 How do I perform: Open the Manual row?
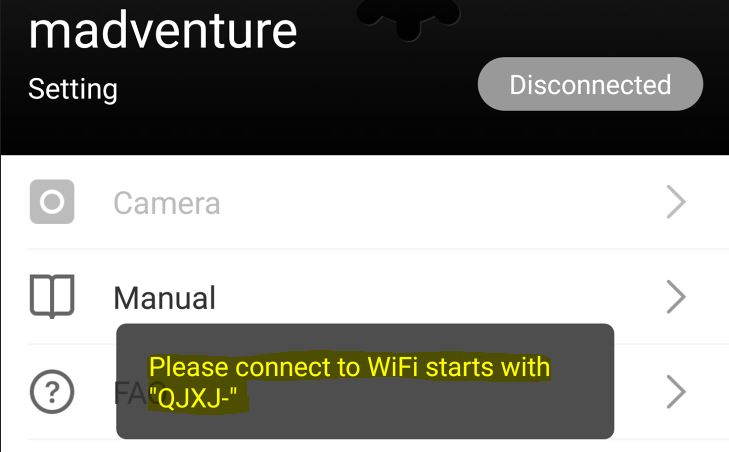pos(364,297)
